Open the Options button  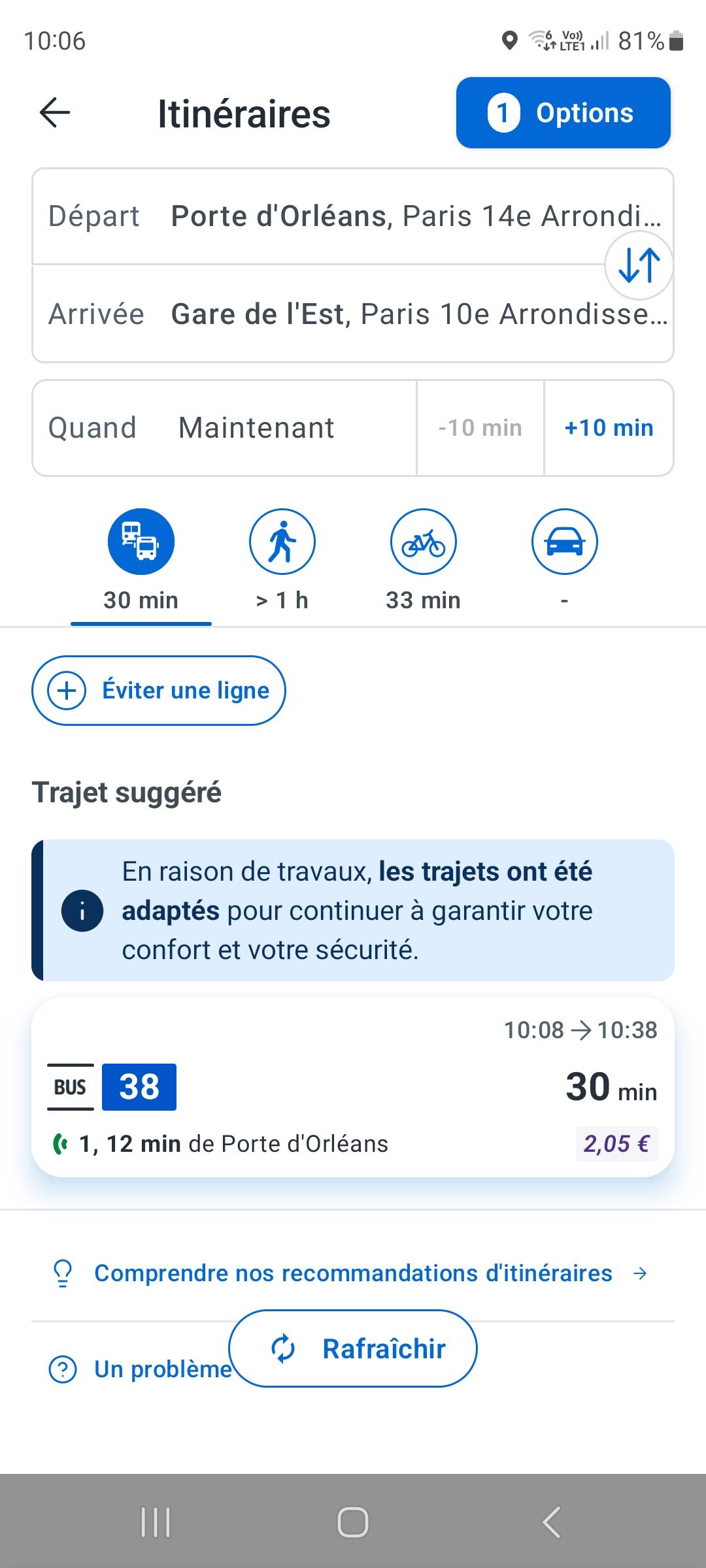[x=563, y=113]
